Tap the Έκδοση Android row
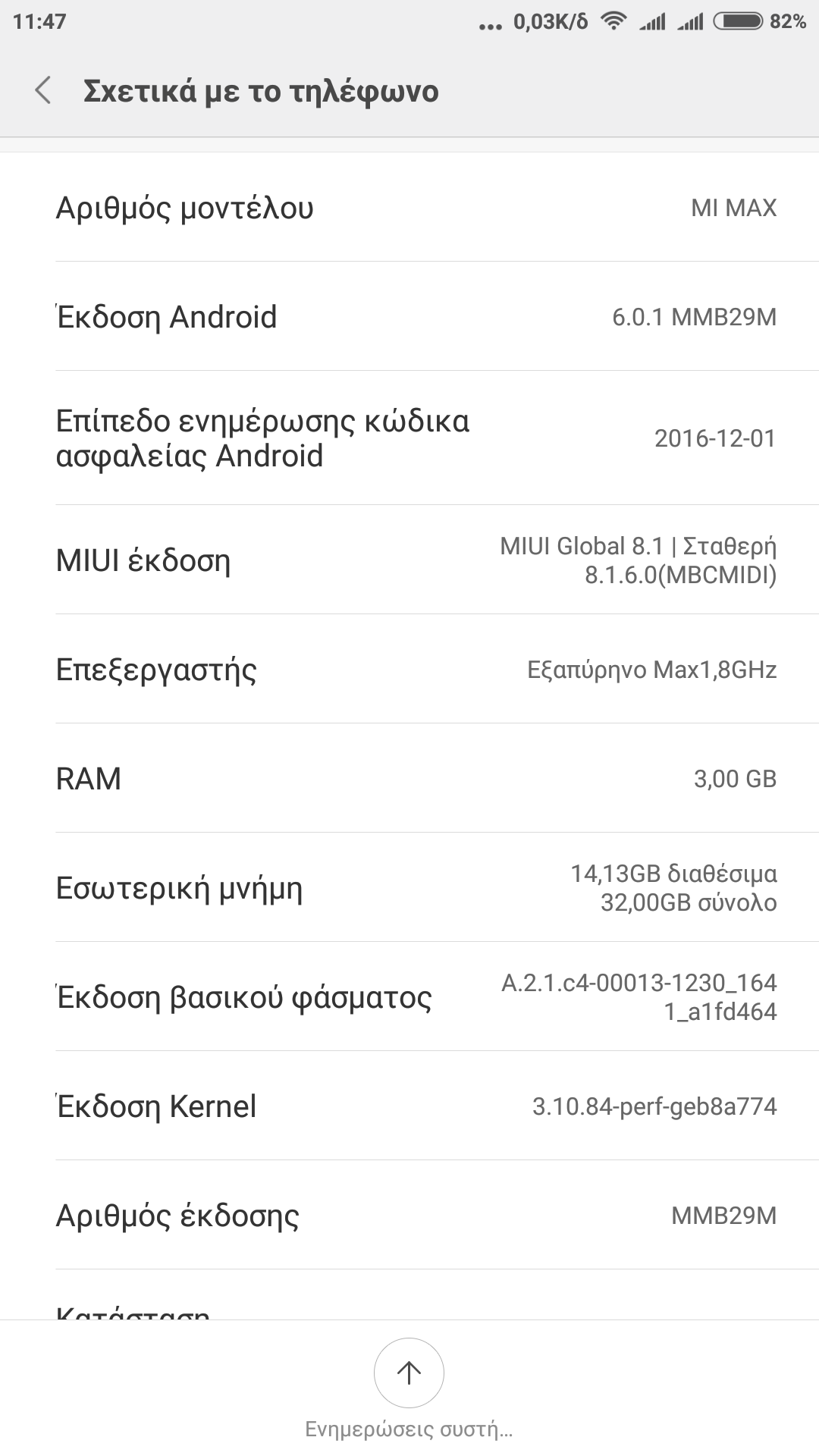 click(x=409, y=317)
